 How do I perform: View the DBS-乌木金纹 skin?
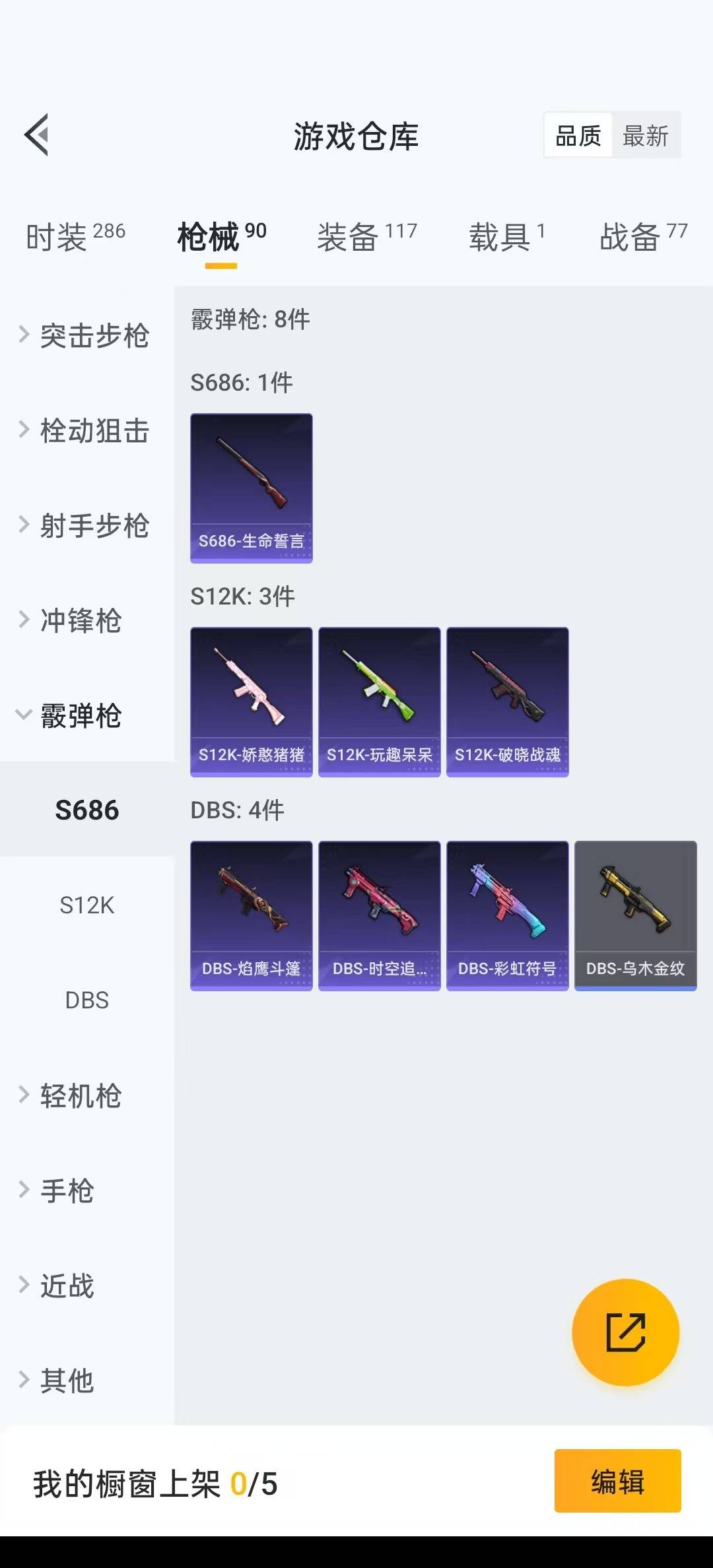tap(635, 915)
